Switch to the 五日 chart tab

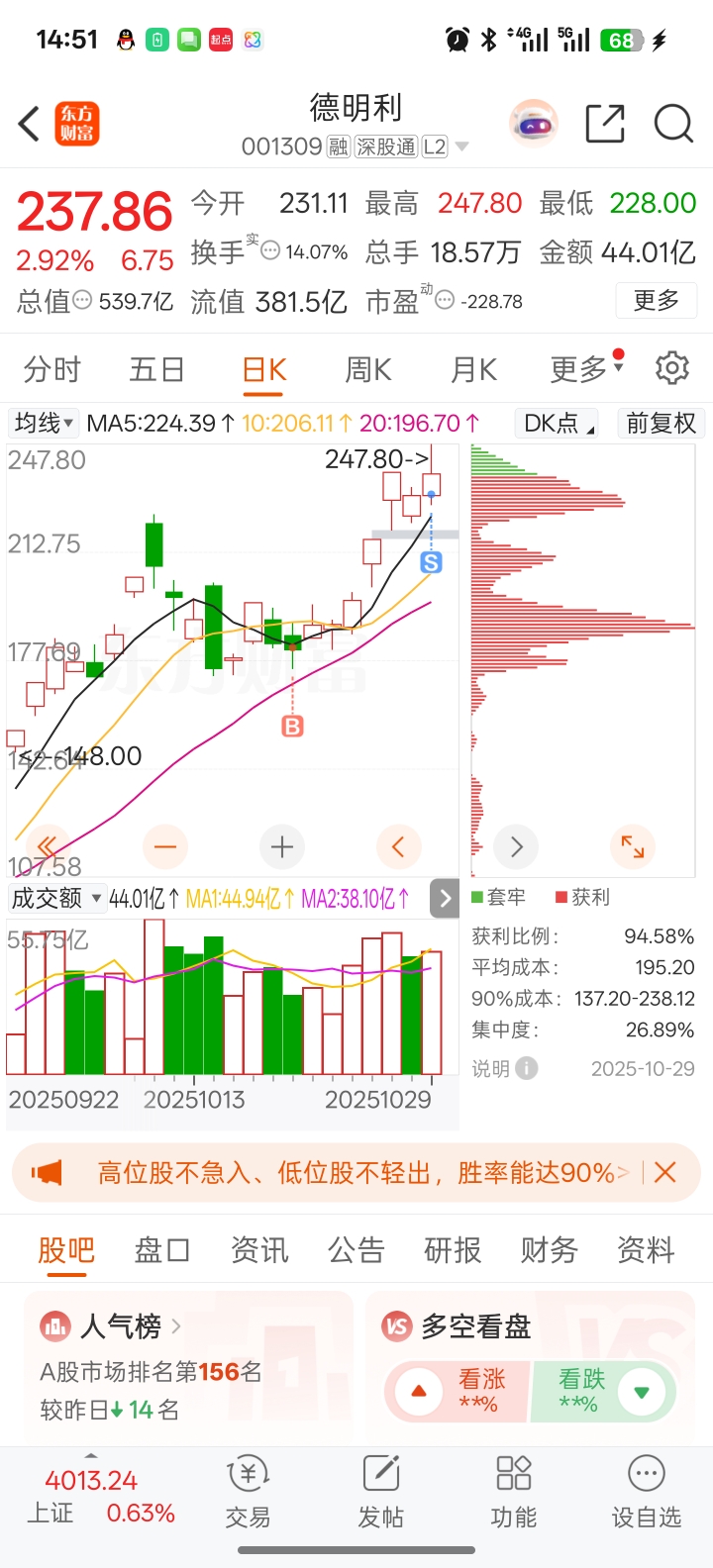pyautogui.click(x=156, y=369)
